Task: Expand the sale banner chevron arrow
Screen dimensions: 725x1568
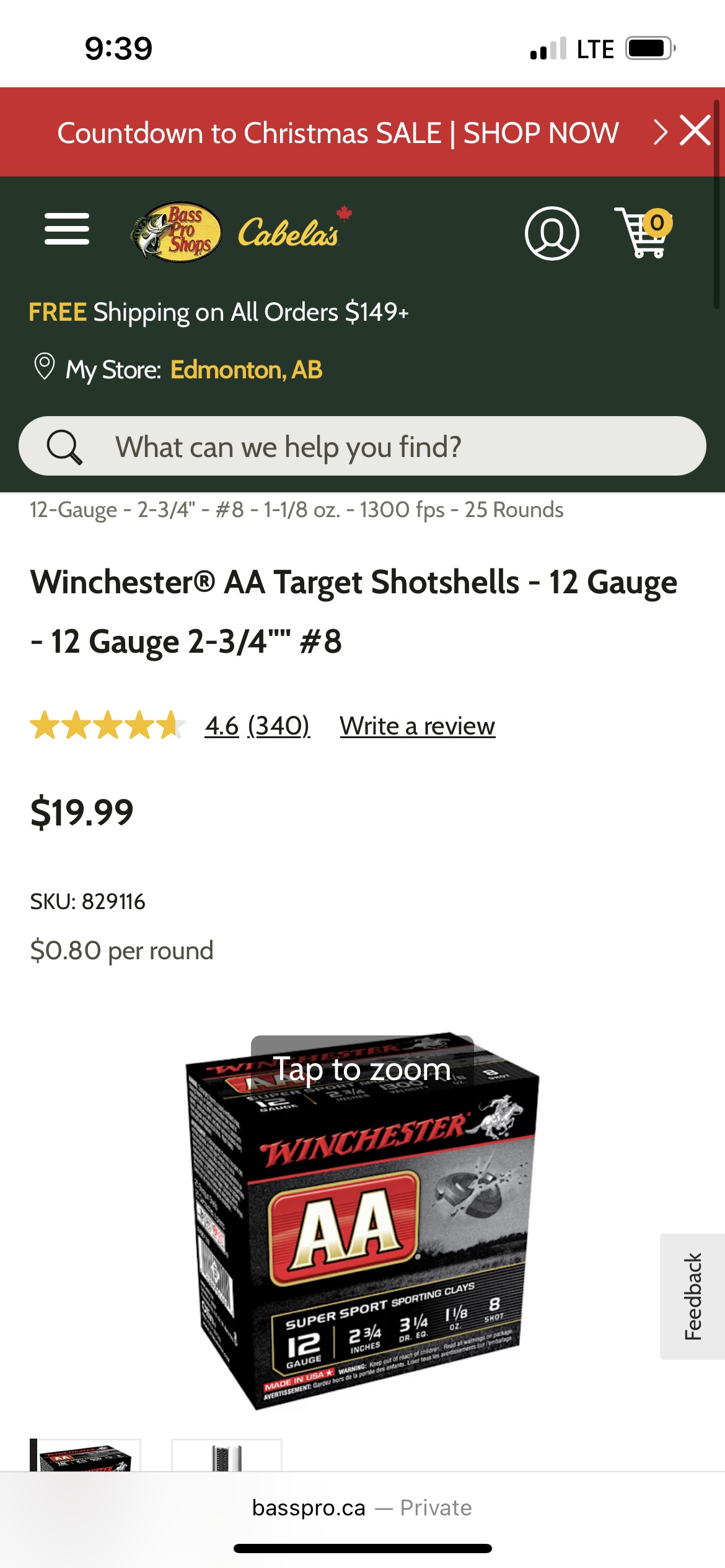Action: click(659, 132)
